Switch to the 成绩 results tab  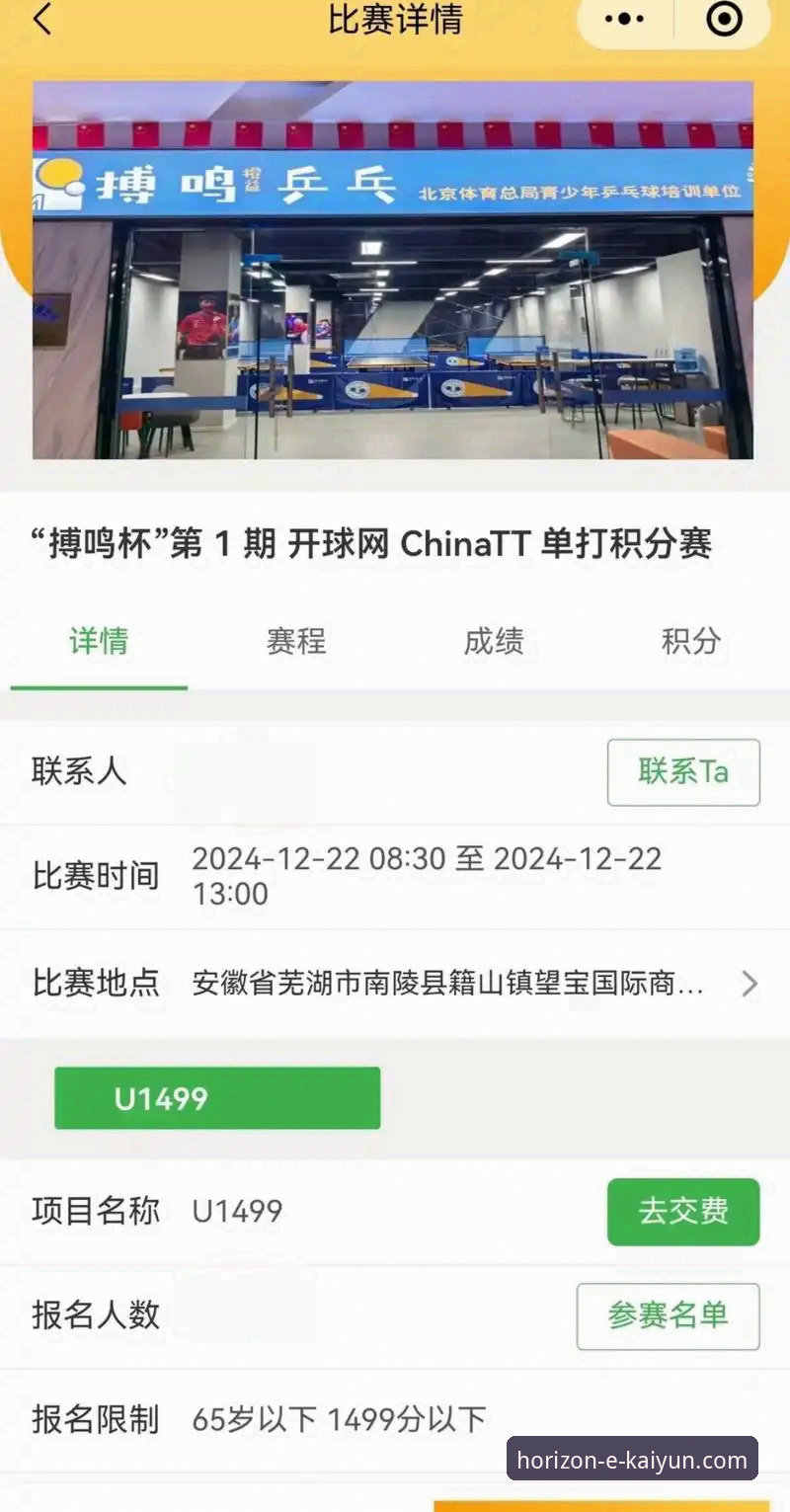coord(493,642)
